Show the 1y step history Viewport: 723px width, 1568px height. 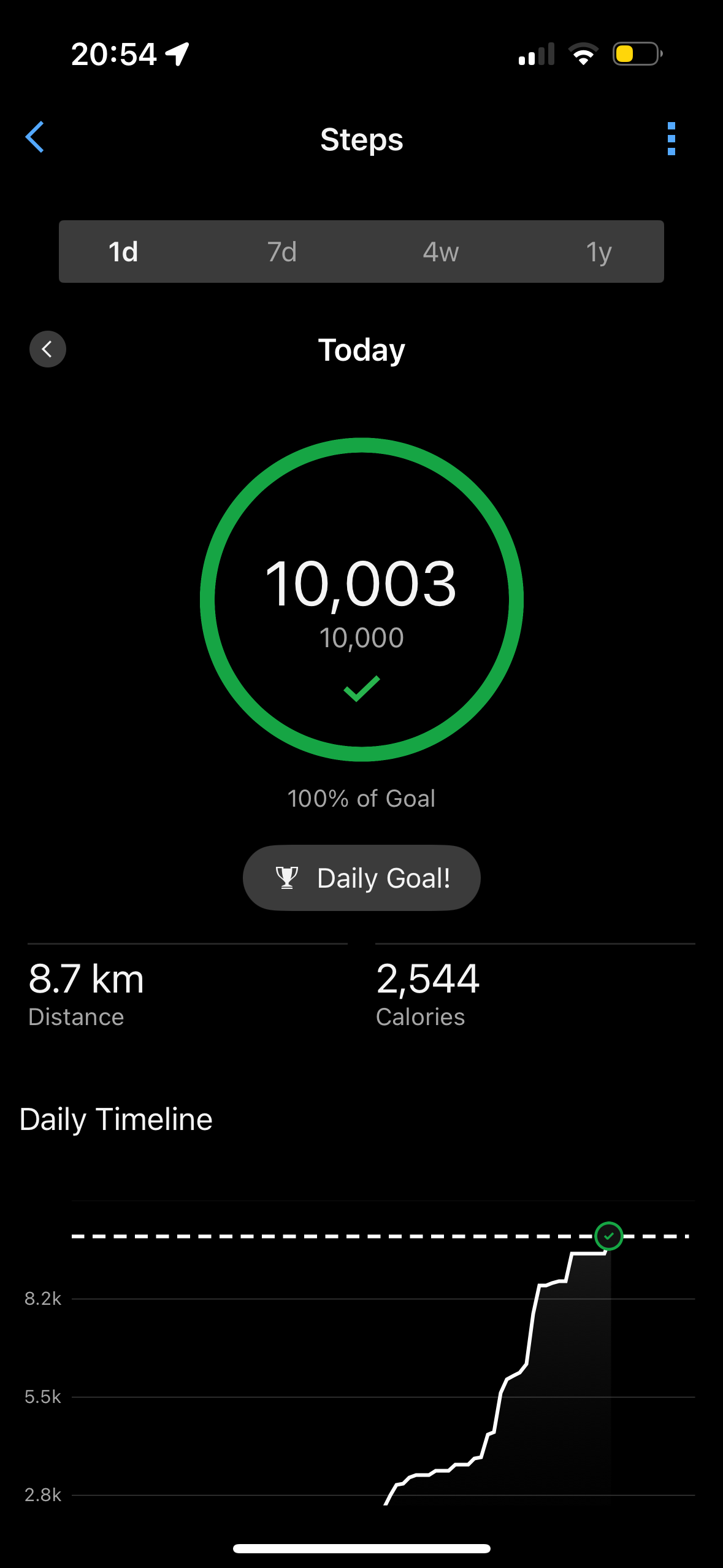(599, 252)
